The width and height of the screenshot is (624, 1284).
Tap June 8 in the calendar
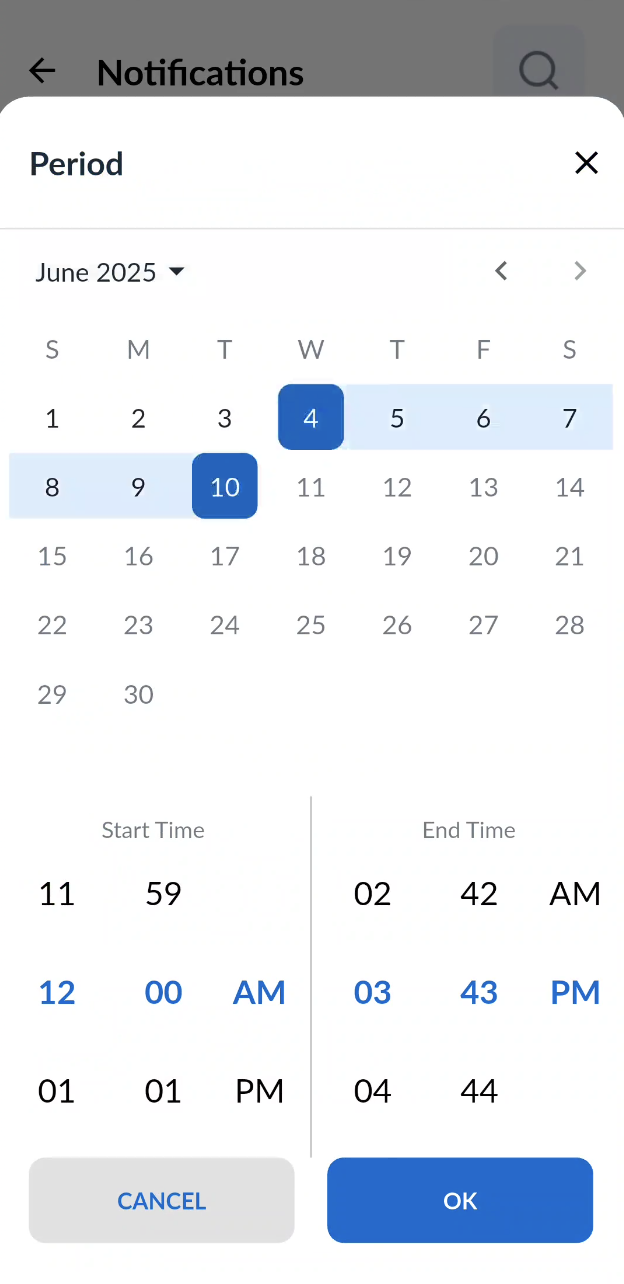pyautogui.click(x=52, y=487)
